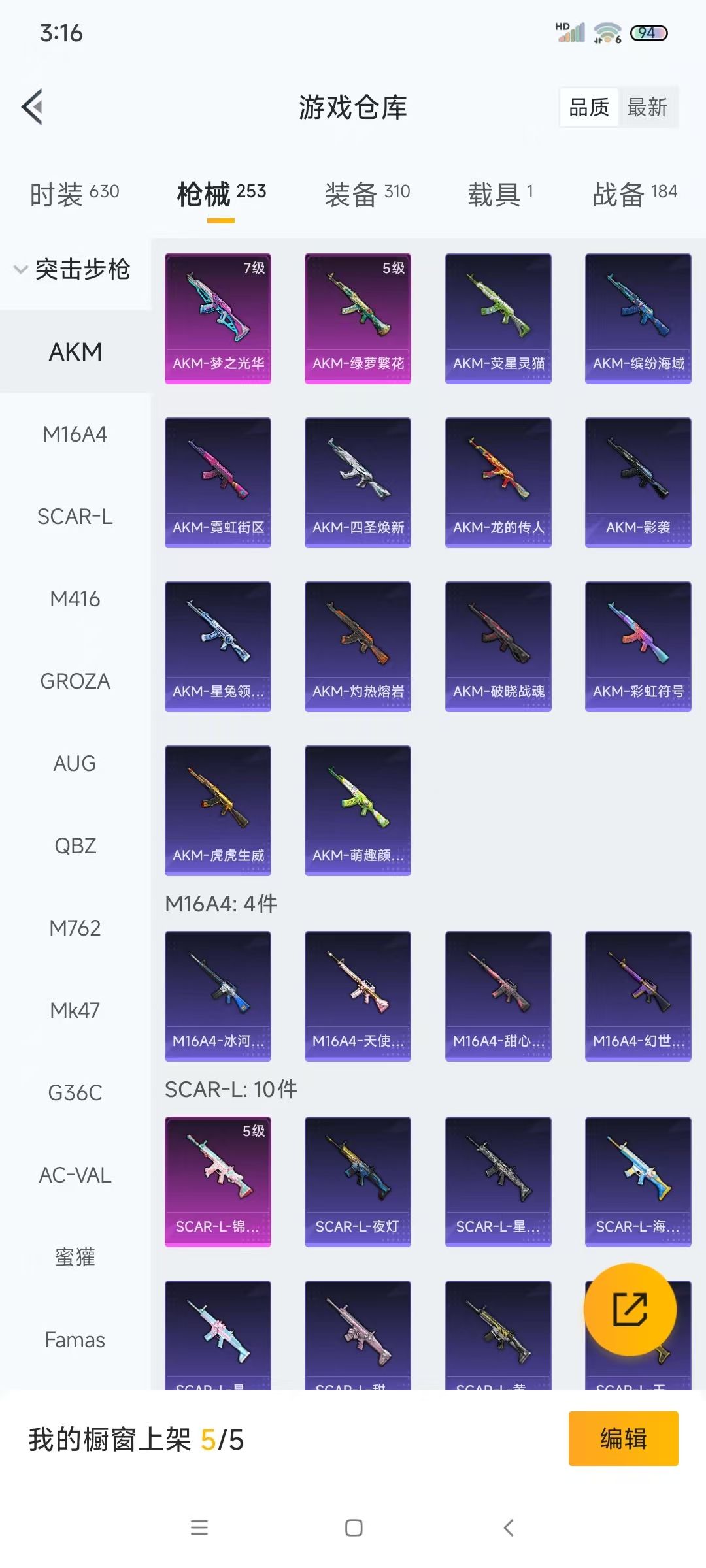The height and width of the screenshot is (1568, 706).
Task: Tap the 编辑 button
Action: tap(623, 1439)
